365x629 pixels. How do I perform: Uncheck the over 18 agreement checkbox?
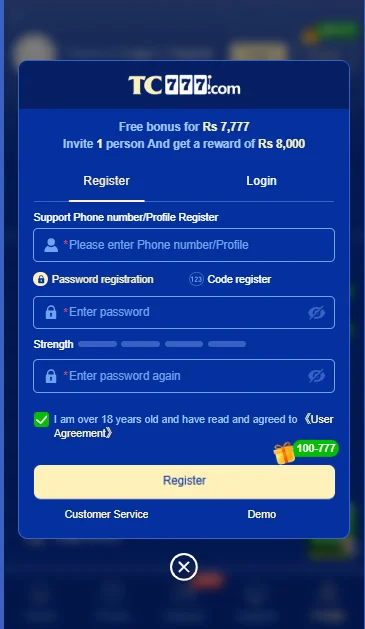(x=41, y=420)
